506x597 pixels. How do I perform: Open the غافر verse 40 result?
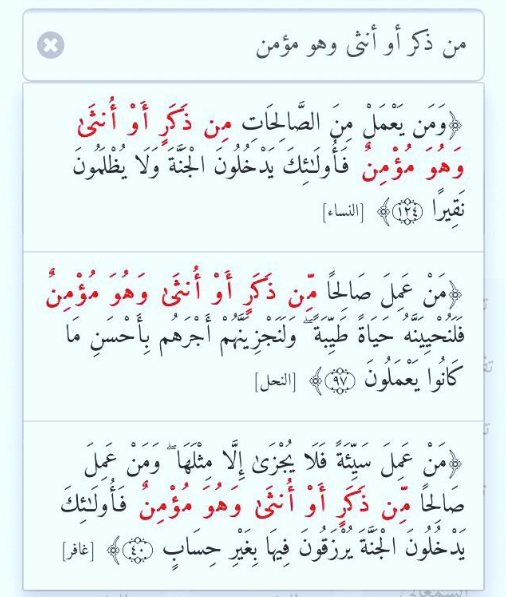pos(253,506)
